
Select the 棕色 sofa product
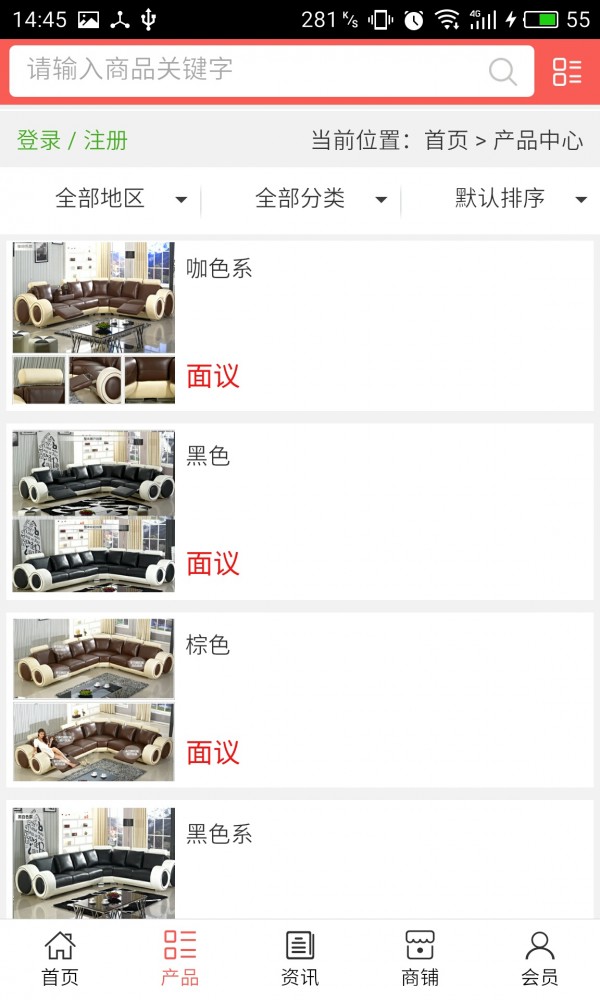coord(300,700)
